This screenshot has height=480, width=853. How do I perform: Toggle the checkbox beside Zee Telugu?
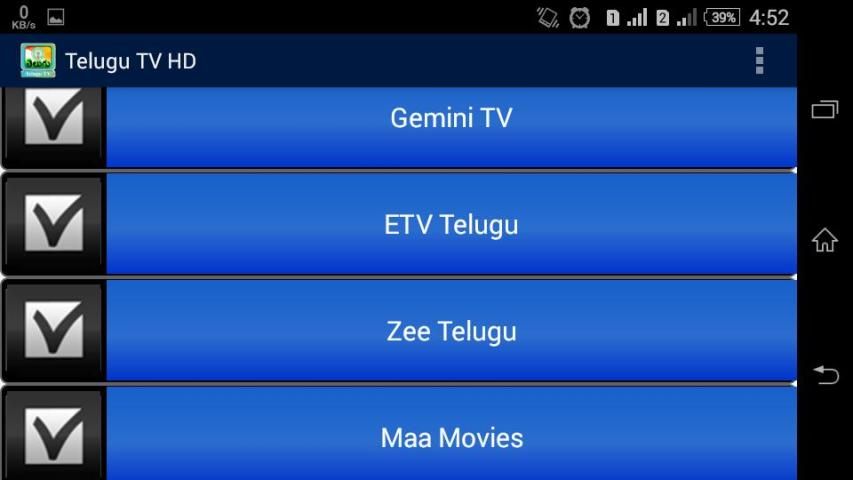click(x=53, y=331)
